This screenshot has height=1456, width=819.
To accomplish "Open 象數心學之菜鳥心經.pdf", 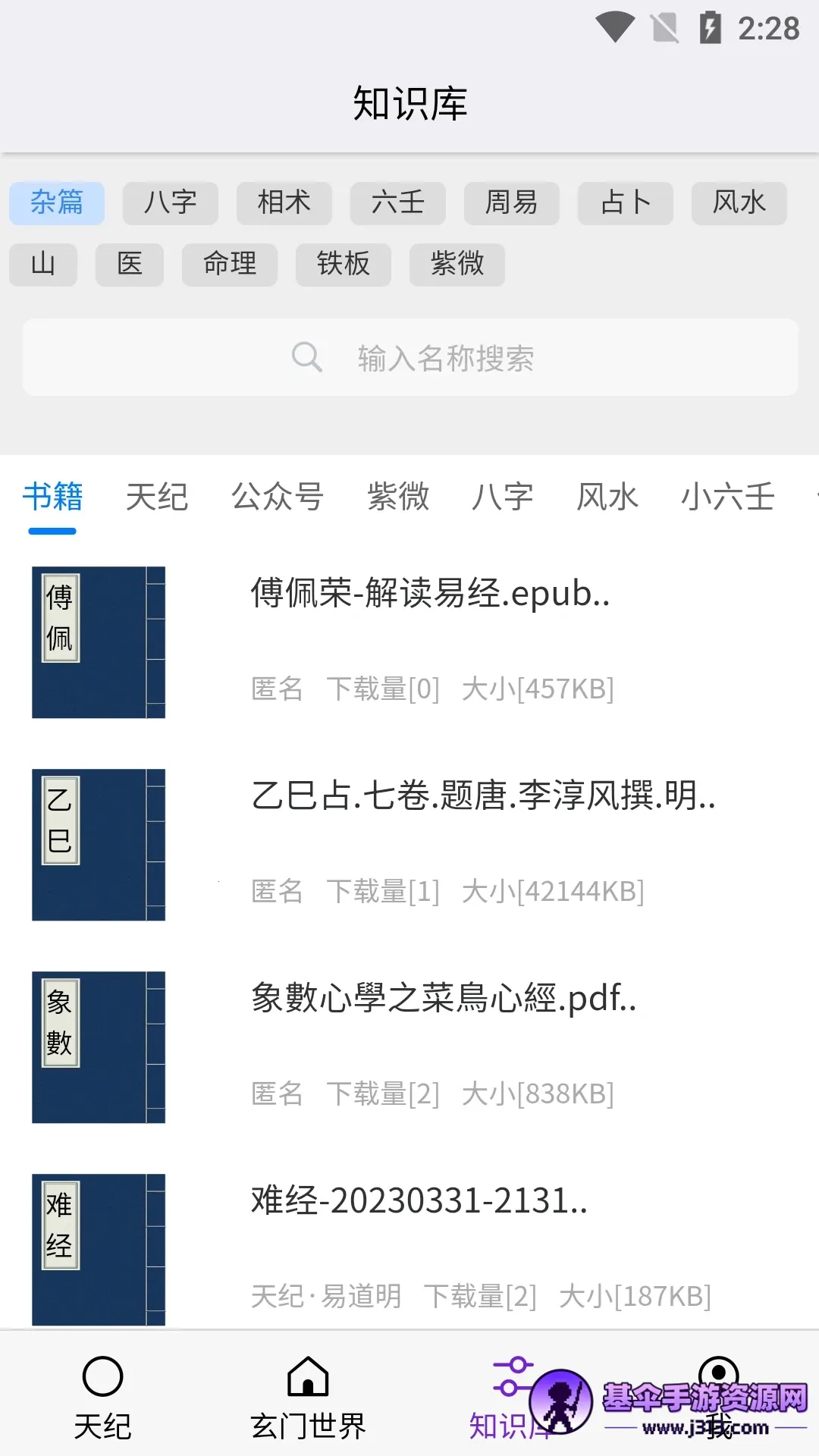I will pos(443,998).
